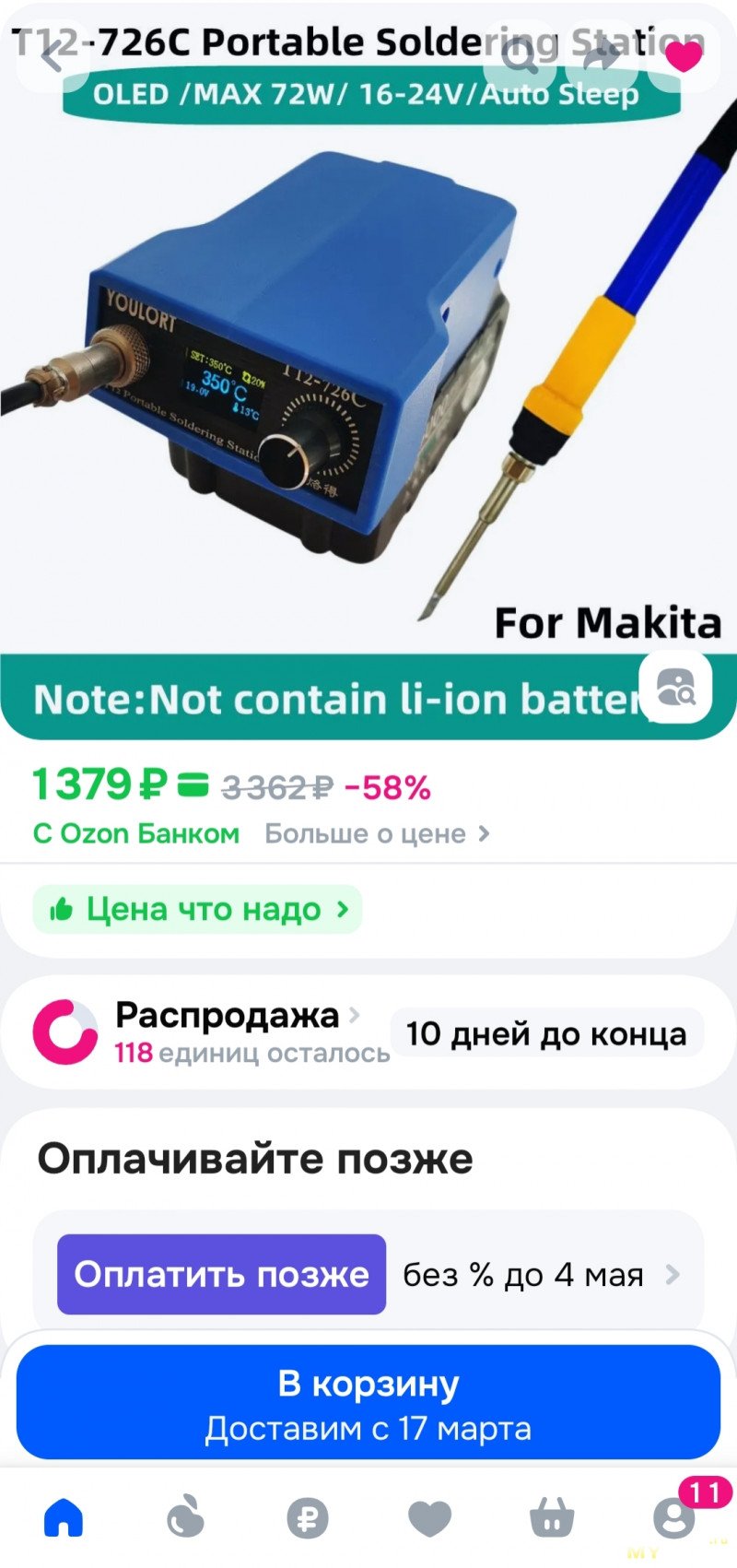737x1568 pixels.
Task: Select 'Оплатить позже' payment option
Action: click(221, 1274)
